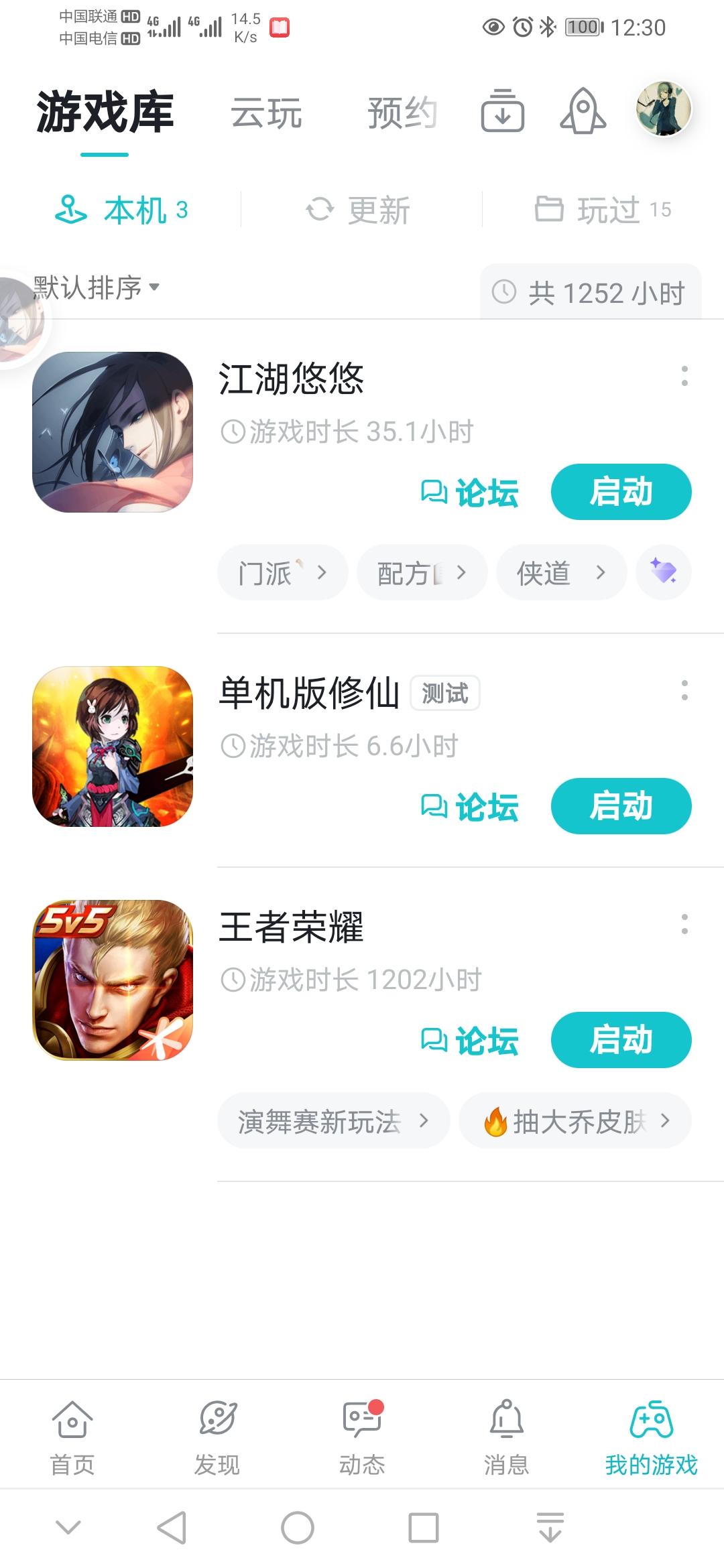The height and width of the screenshot is (1568, 724).
Task: Switch to the 预约 tab
Action: [x=402, y=113]
